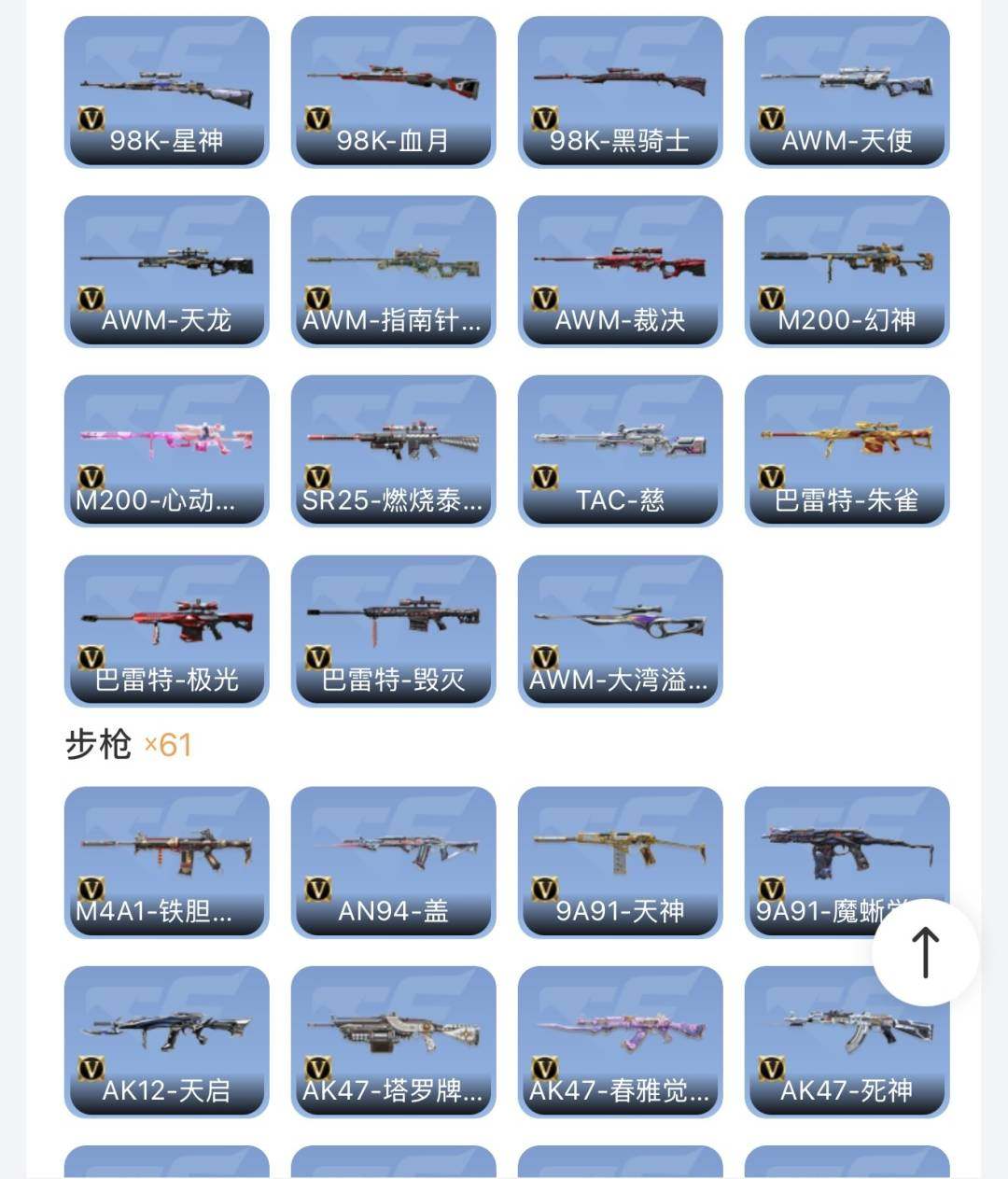
Task: View the SR25-燃烧泰 weapon entry
Action: point(392,450)
